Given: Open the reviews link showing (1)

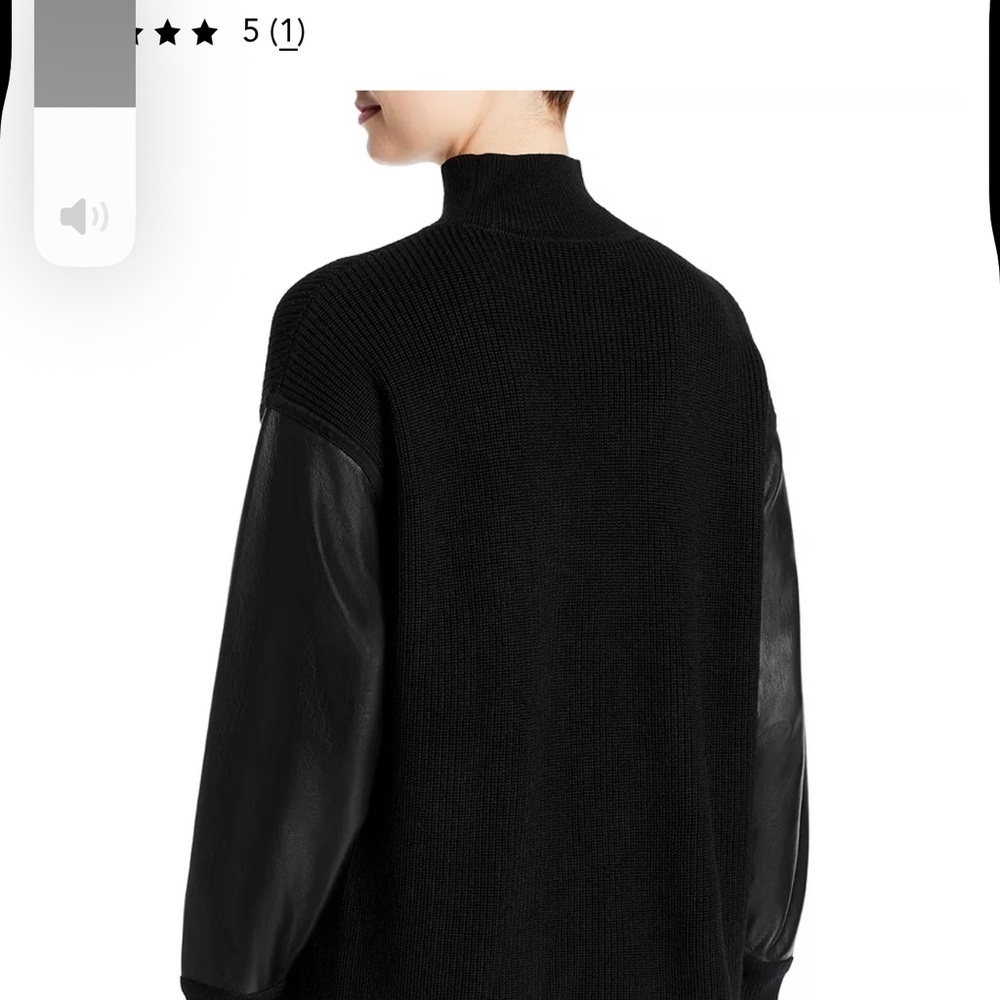Looking at the screenshot, I should 288,32.
